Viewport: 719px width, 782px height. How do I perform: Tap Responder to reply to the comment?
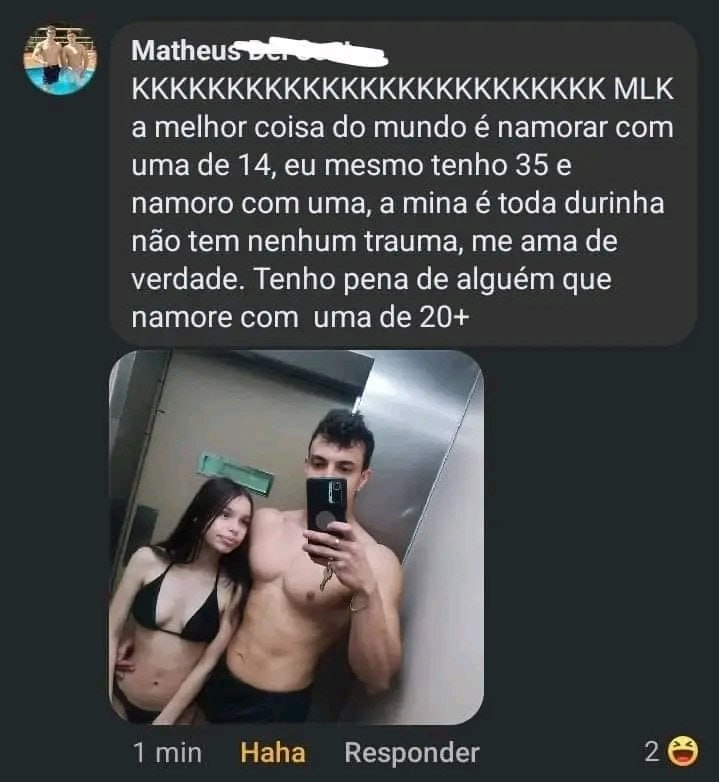pos(411,752)
